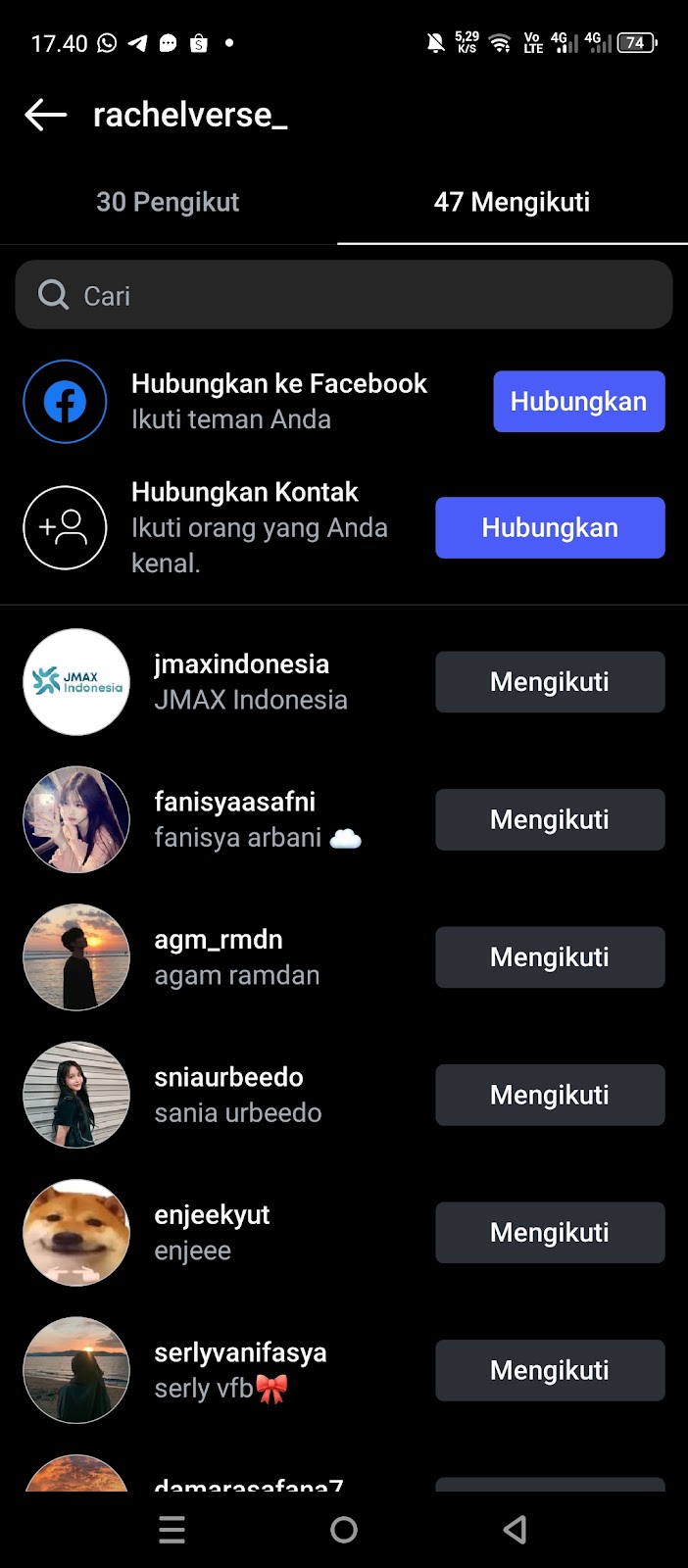This screenshot has height=1568, width=688.
Task: Tap Mengikuti button beside fanisyaasafni
Action: point(550,819)
